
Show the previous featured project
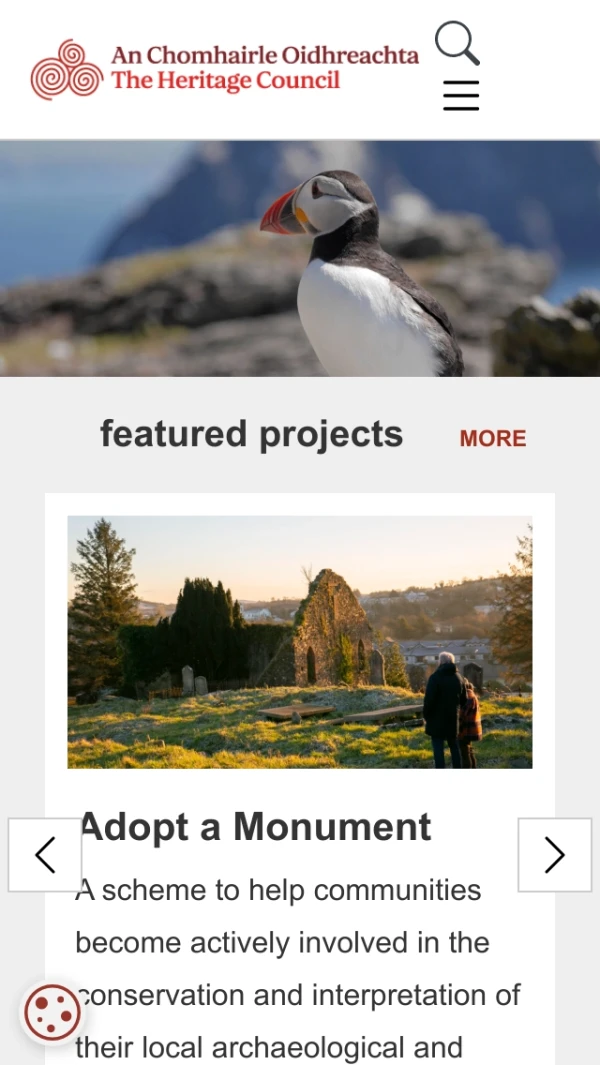point(45,855)
